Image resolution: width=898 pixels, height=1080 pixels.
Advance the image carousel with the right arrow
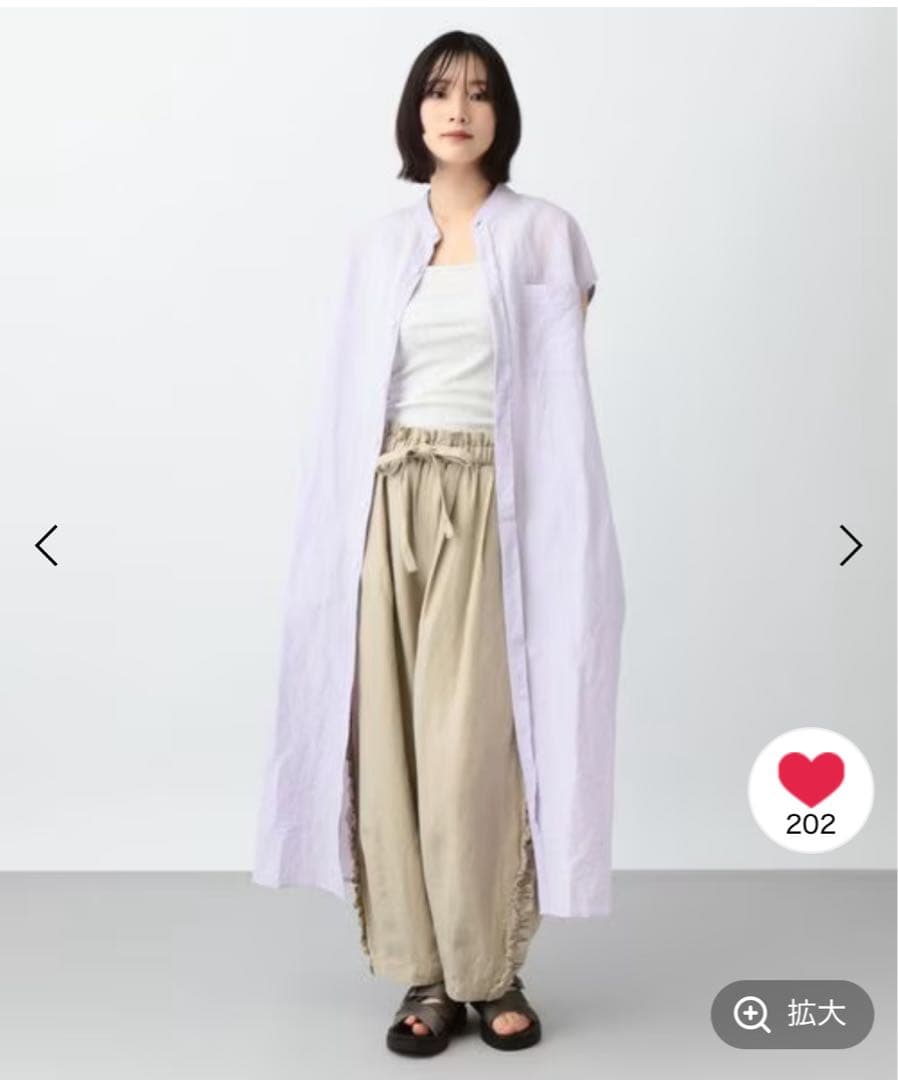click(852, 544)
